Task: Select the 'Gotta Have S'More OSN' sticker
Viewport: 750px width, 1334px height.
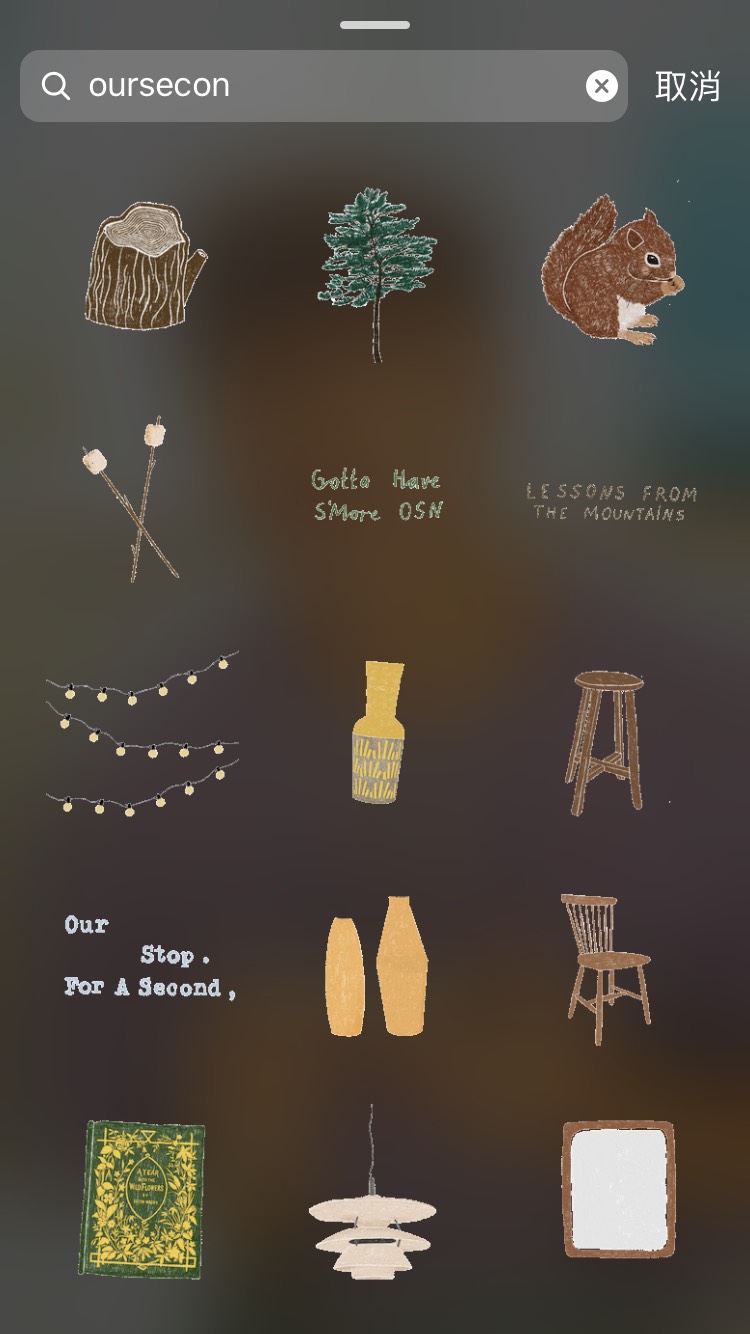Action: 376,495
